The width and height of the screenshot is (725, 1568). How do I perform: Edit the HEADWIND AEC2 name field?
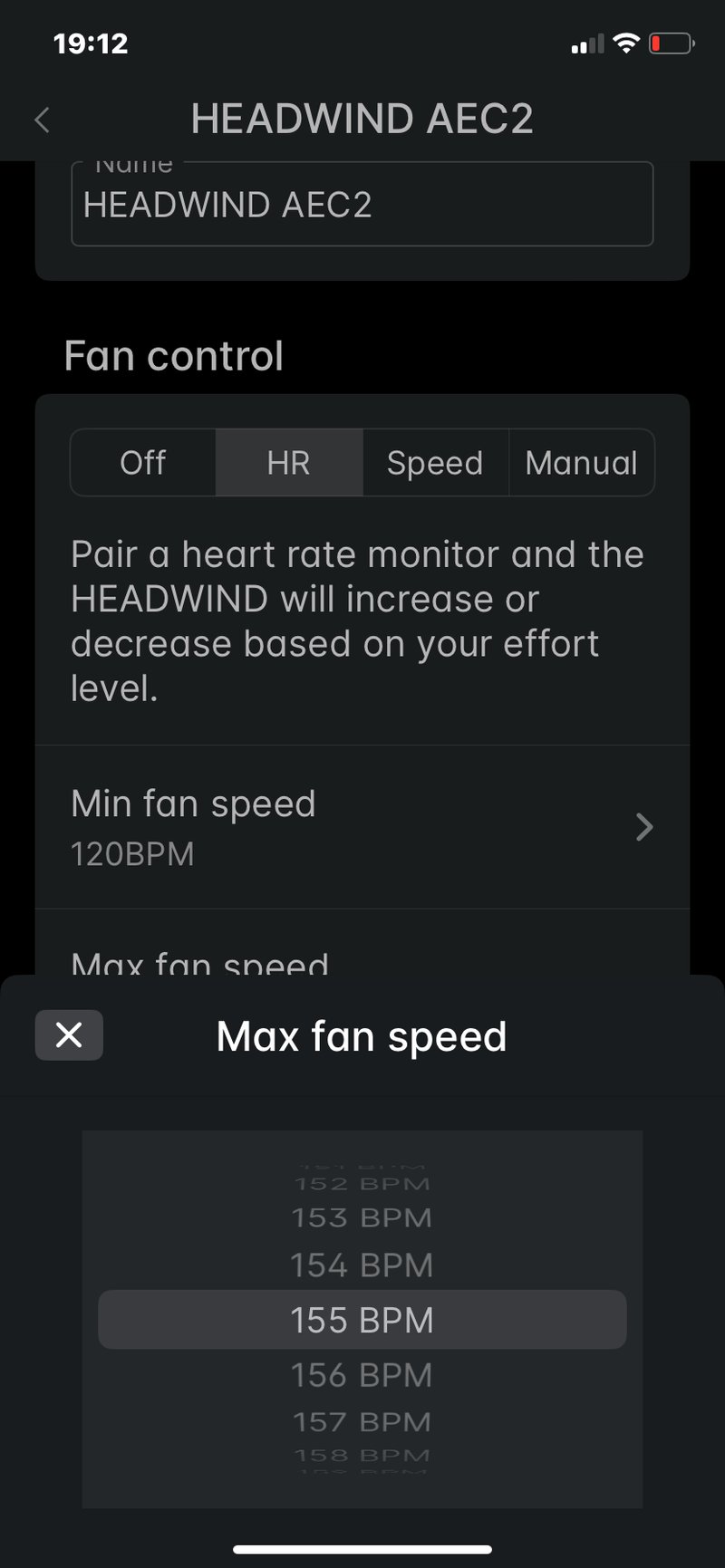[362, 206]
